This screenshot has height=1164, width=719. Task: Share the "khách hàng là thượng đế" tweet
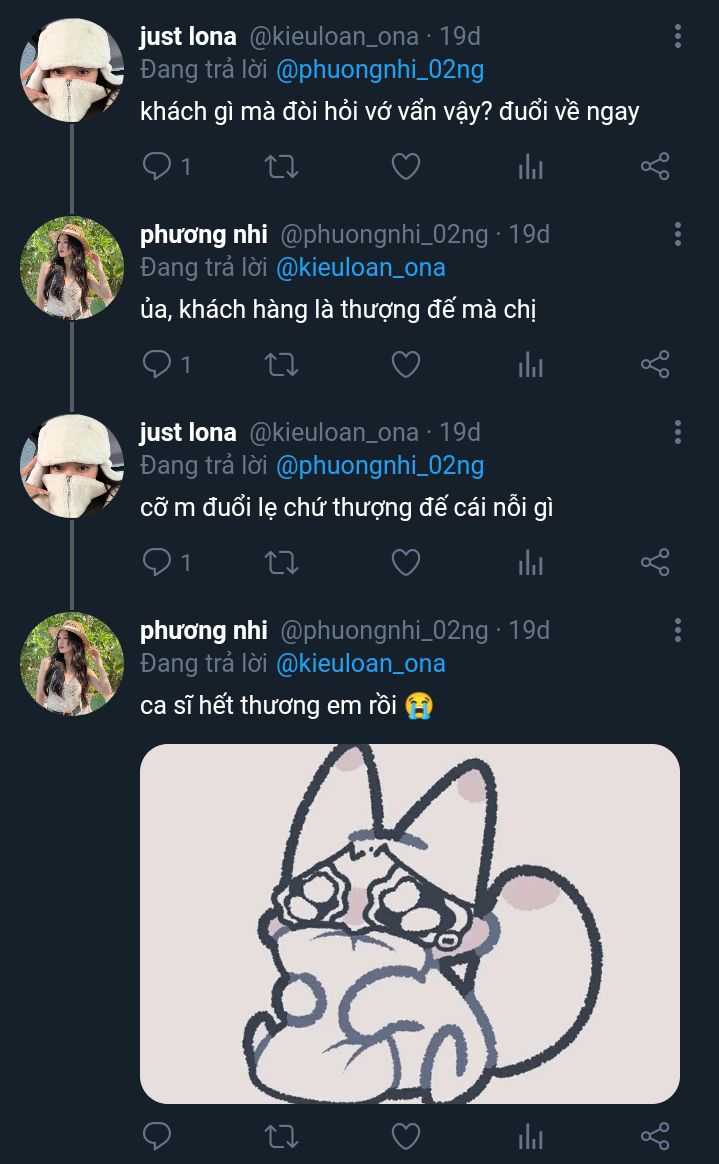655,364
